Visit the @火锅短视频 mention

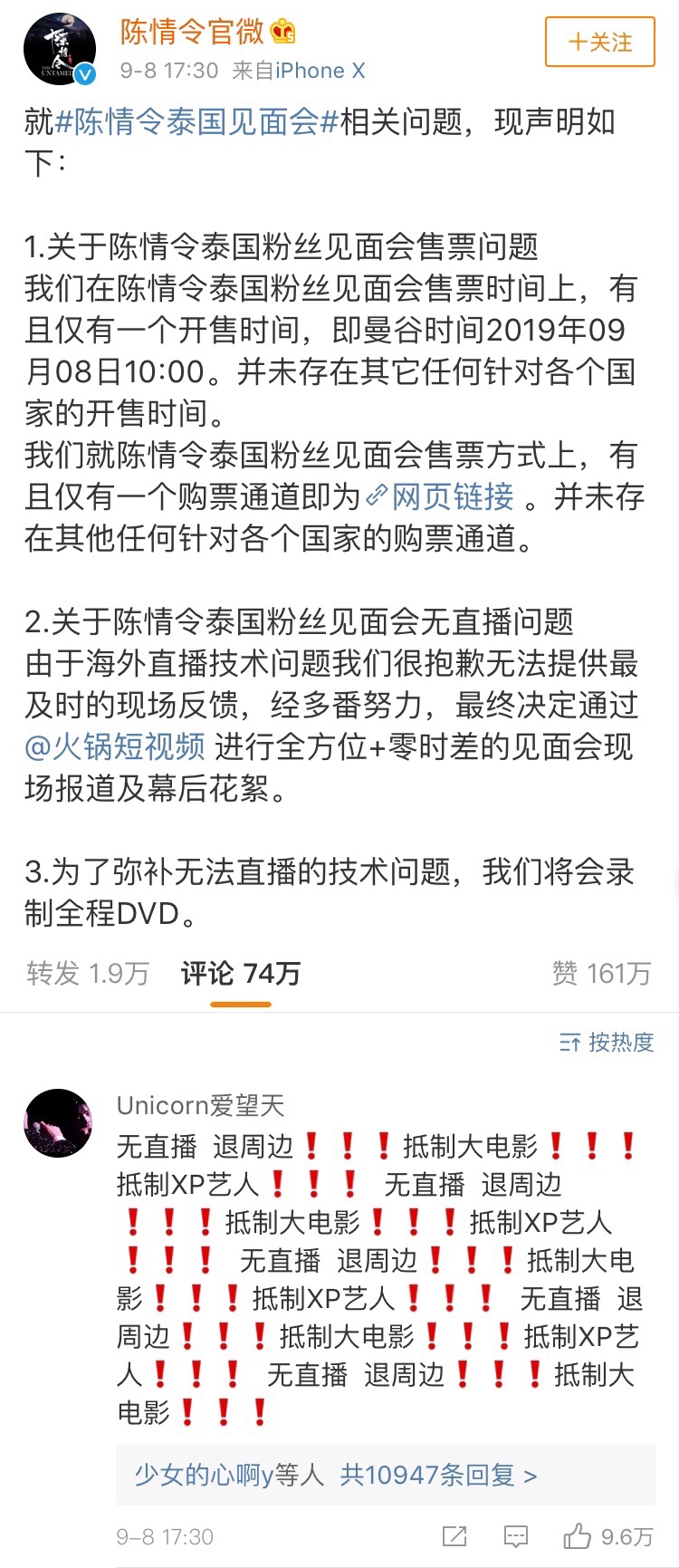(115, 746)
